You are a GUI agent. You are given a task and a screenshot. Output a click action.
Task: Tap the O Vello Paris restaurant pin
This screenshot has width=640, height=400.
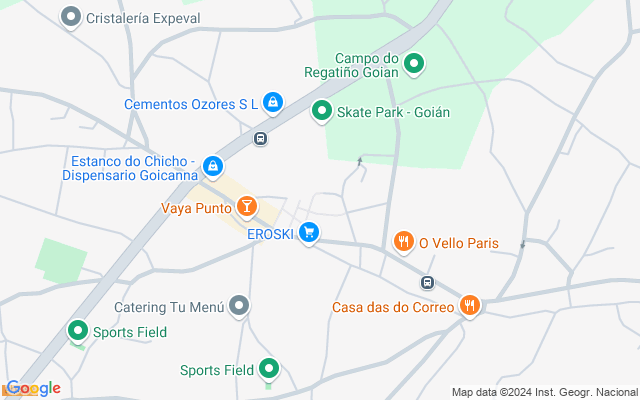[404, 242]
